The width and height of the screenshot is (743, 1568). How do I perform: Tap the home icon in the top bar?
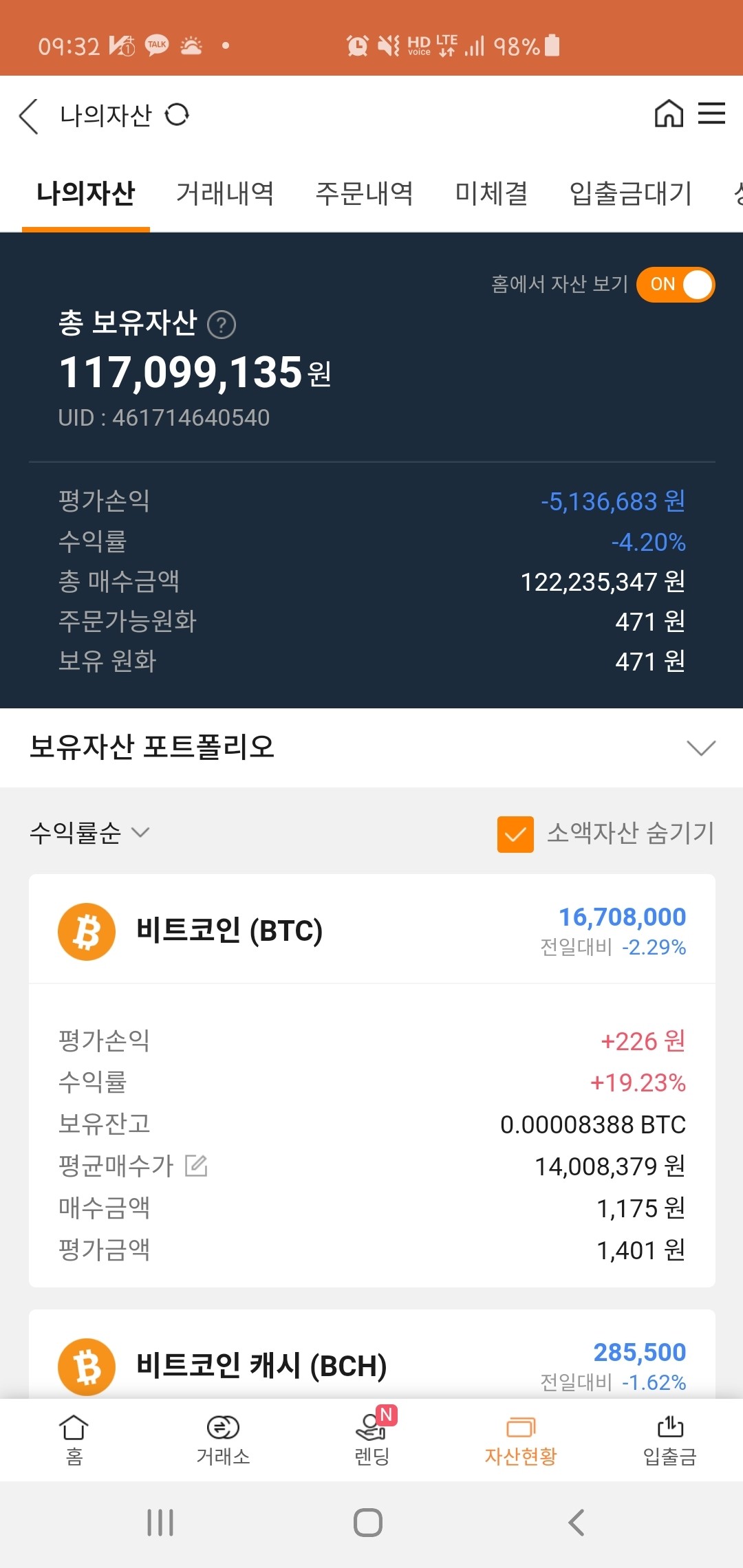667,114
